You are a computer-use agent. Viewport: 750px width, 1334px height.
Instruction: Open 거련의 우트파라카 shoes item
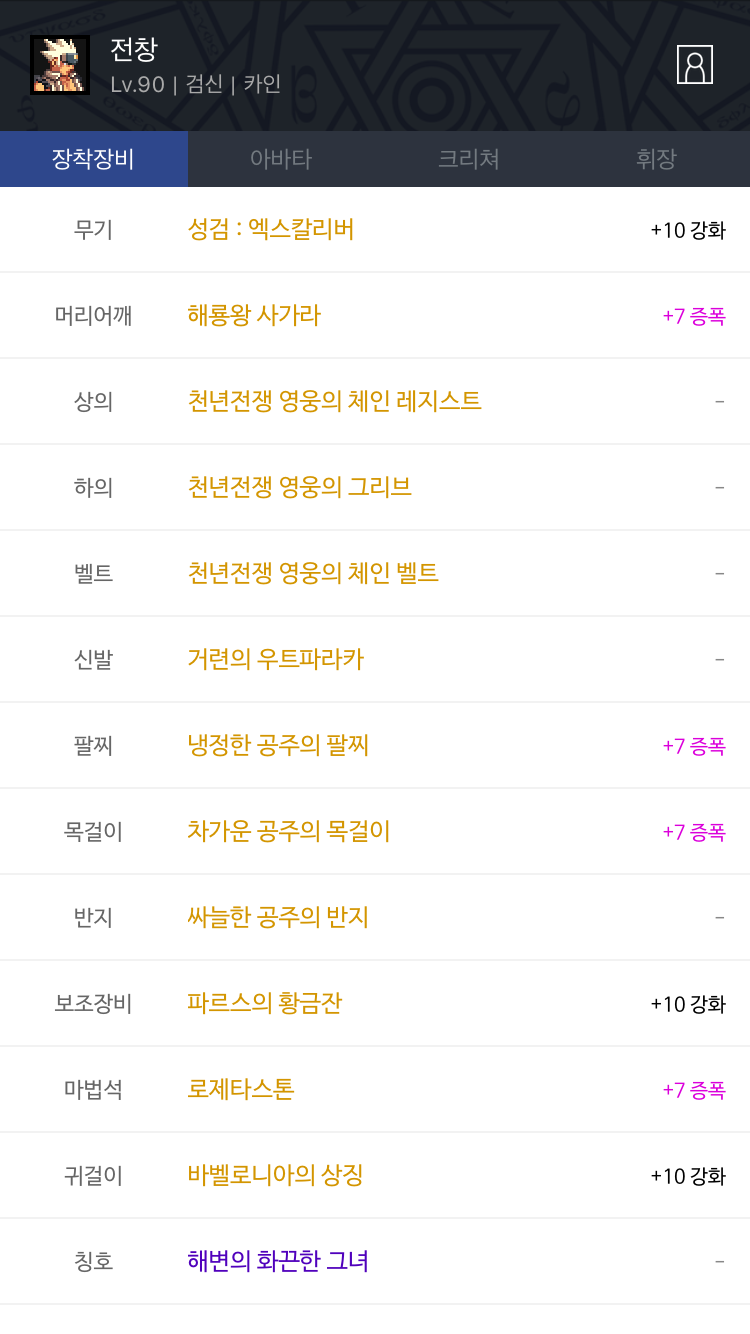coord(275,660)
